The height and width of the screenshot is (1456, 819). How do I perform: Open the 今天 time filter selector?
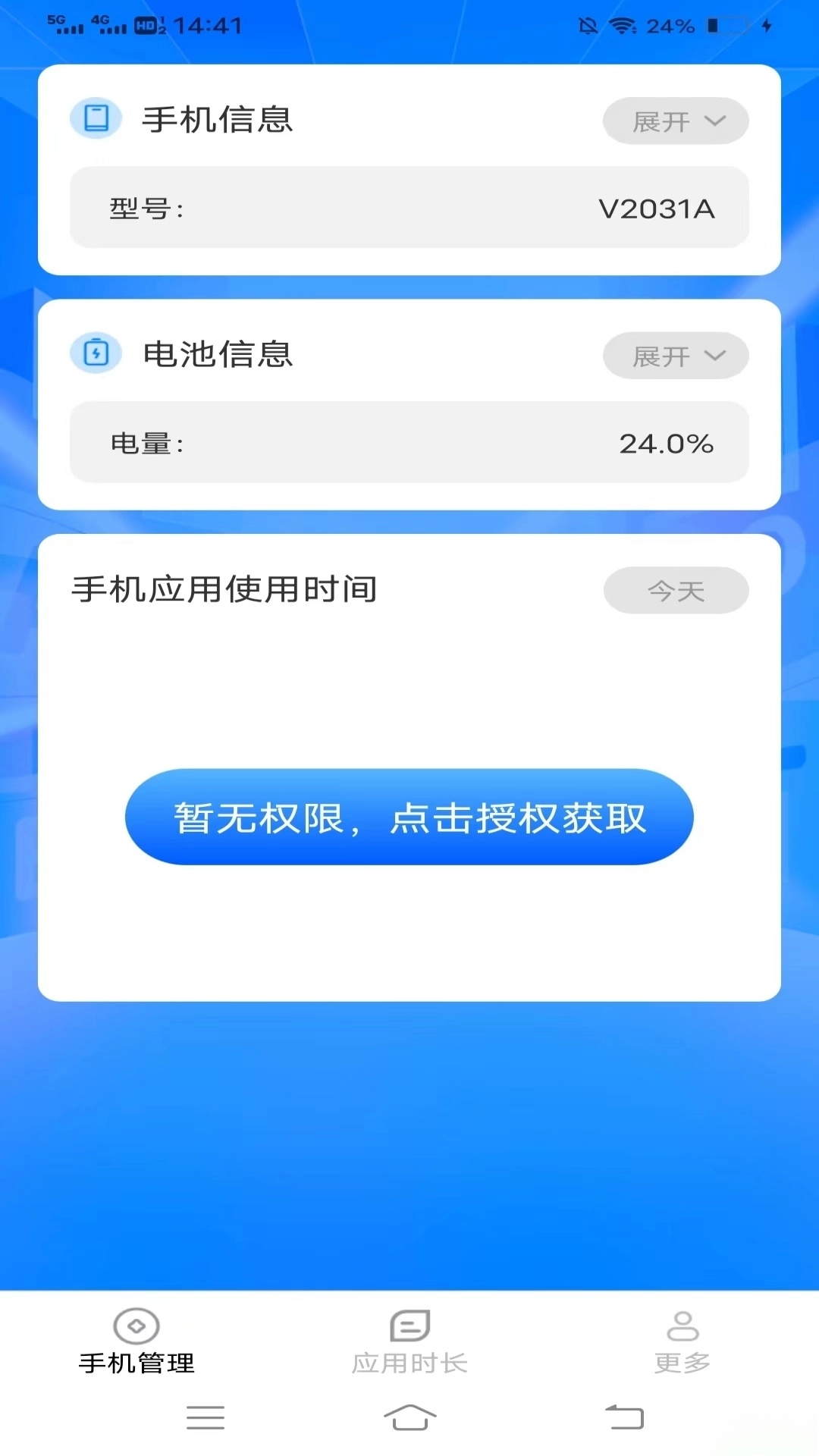[675, 590]
